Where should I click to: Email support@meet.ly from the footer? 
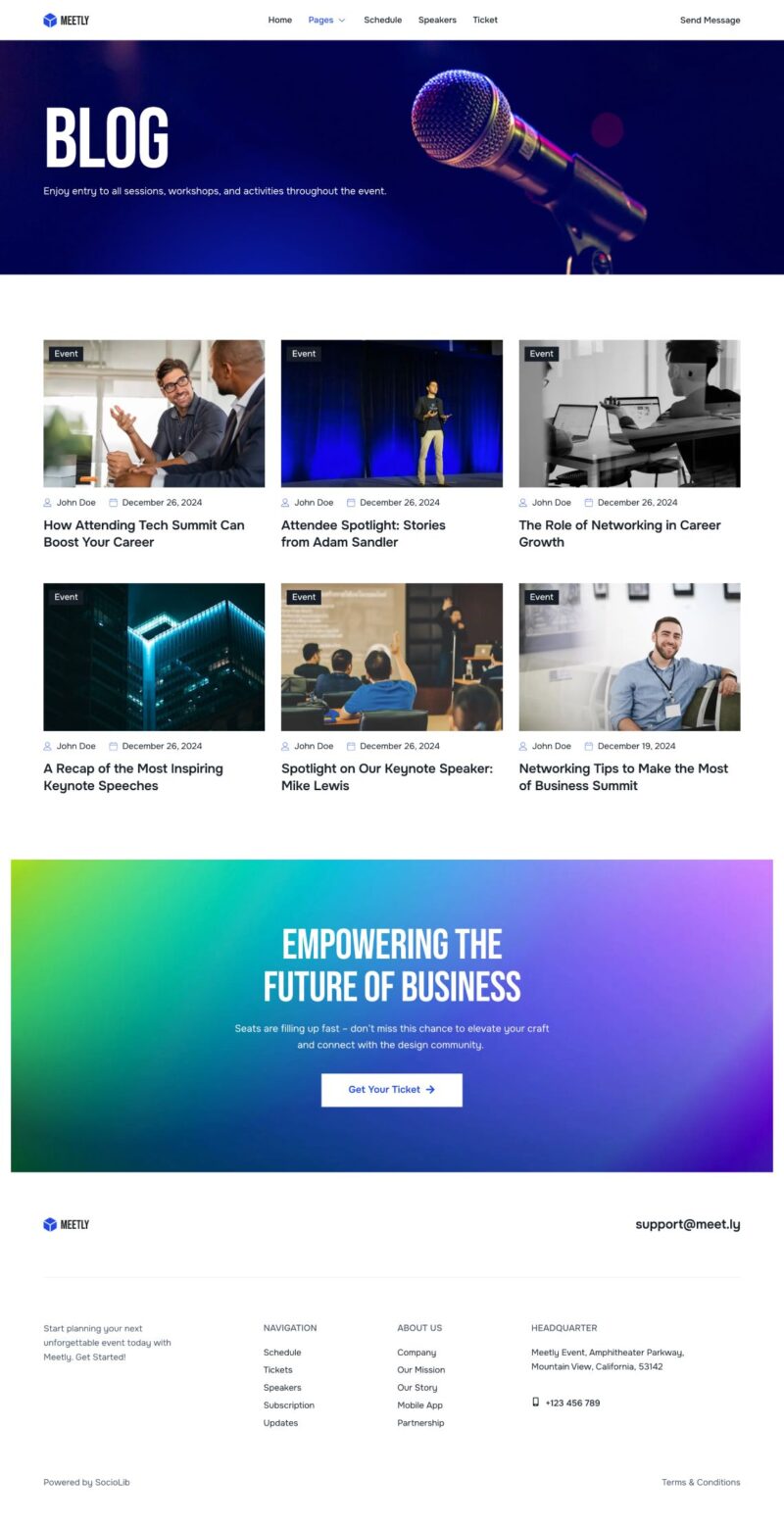tap(687, 1224)
